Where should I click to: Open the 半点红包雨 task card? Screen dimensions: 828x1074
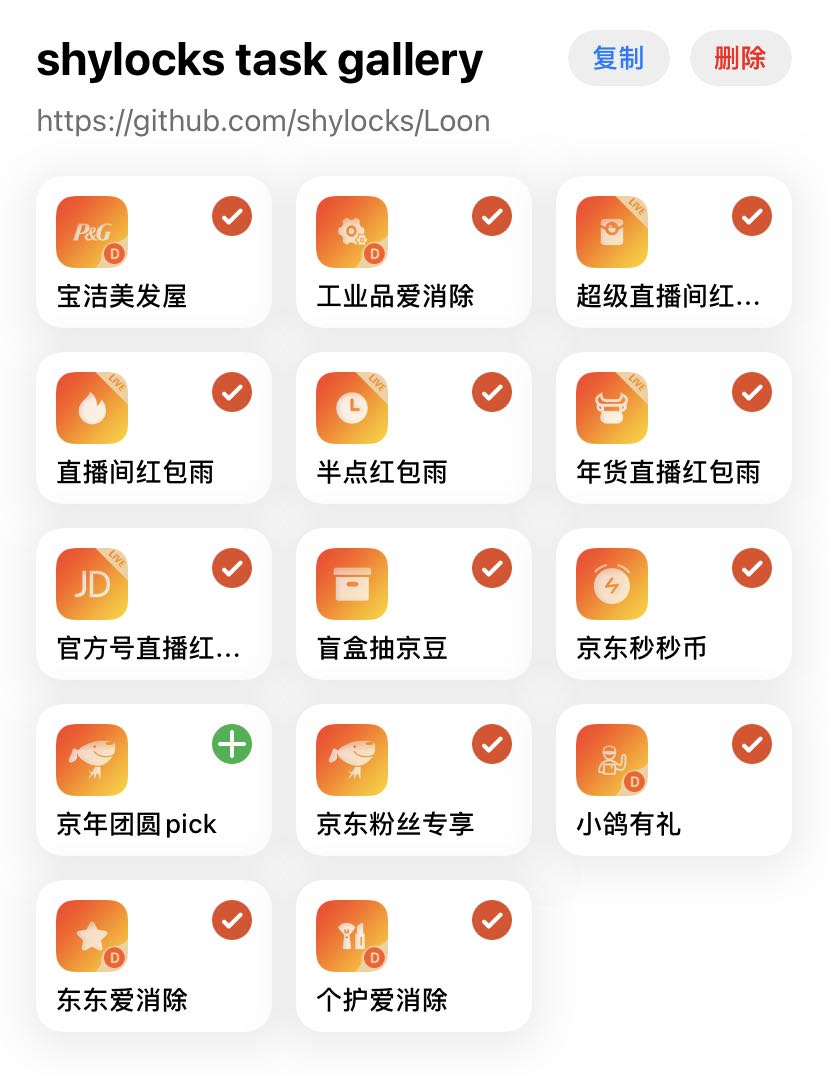point(413,428)
